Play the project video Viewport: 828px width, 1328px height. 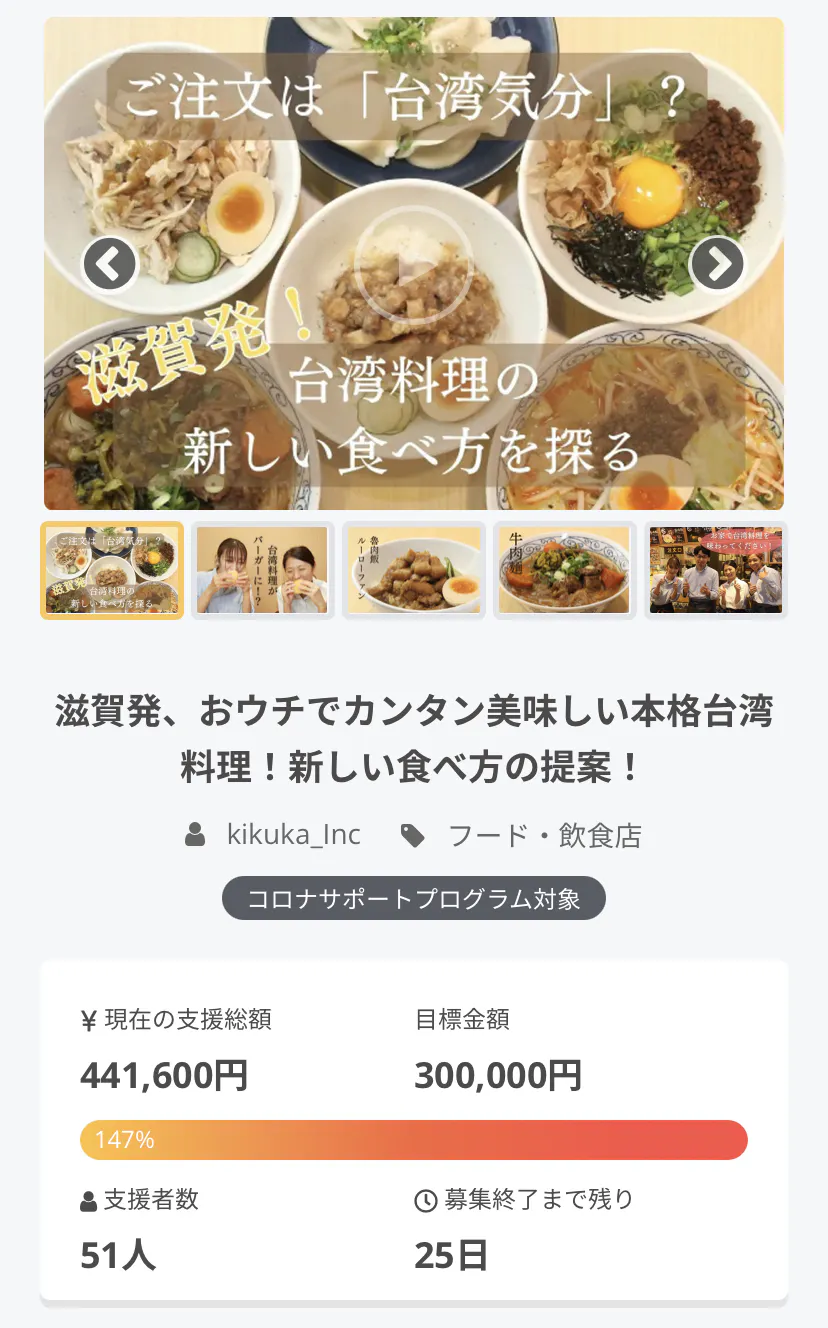click(x=413, y=264)
